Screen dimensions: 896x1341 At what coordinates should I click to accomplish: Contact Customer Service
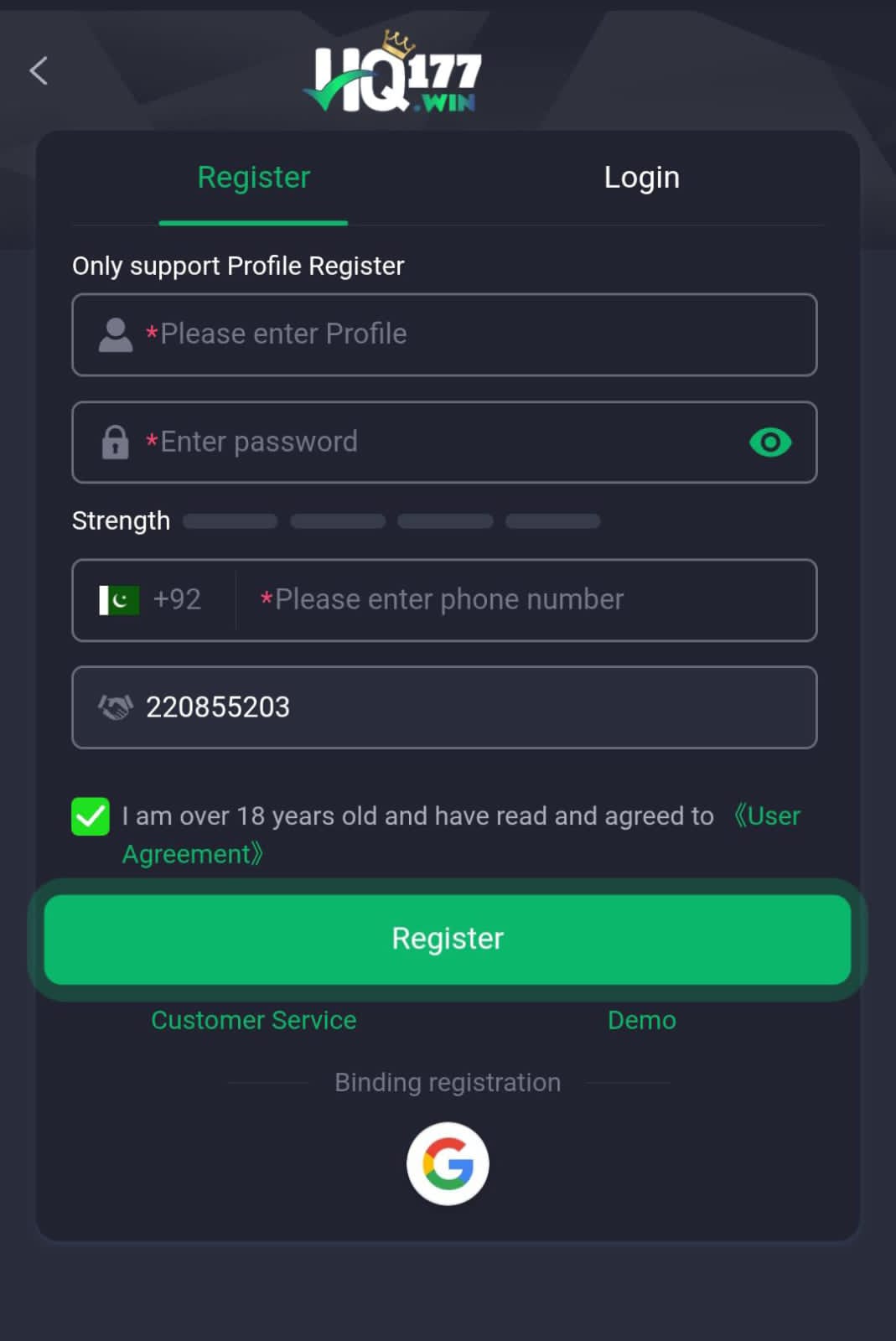[253, 1020]
